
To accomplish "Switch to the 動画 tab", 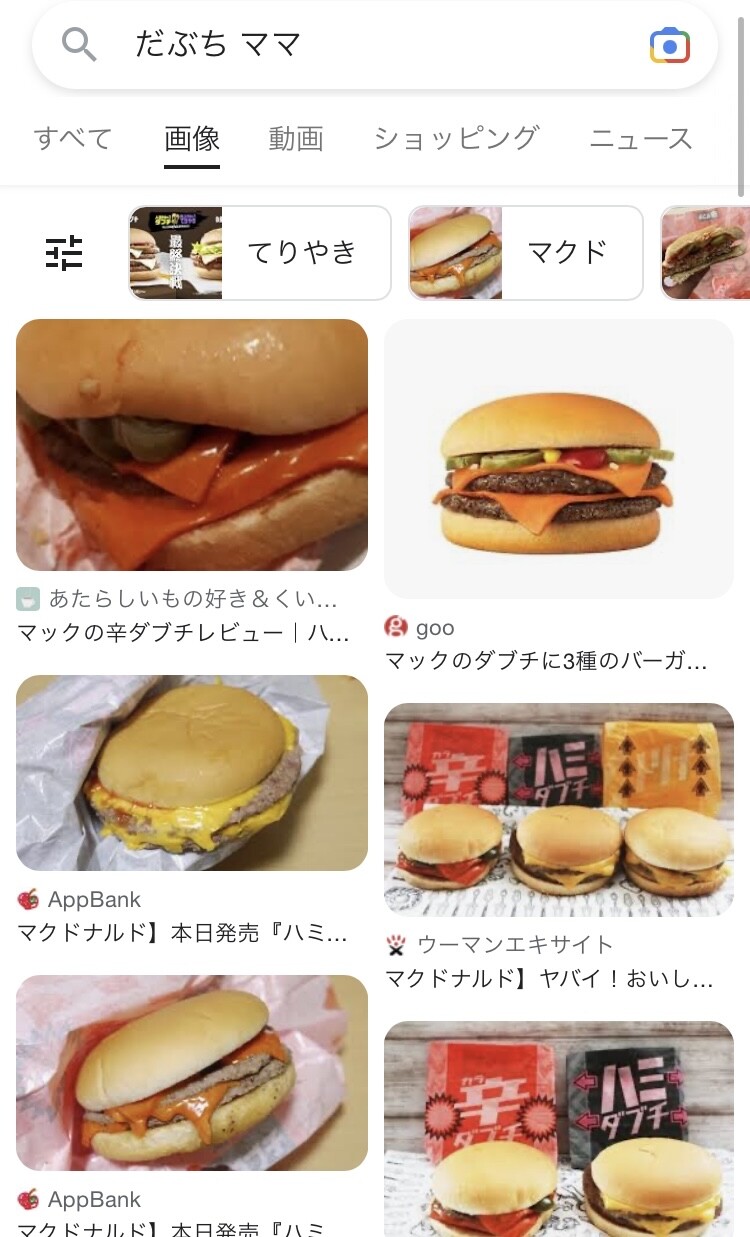I will [296, 138].
